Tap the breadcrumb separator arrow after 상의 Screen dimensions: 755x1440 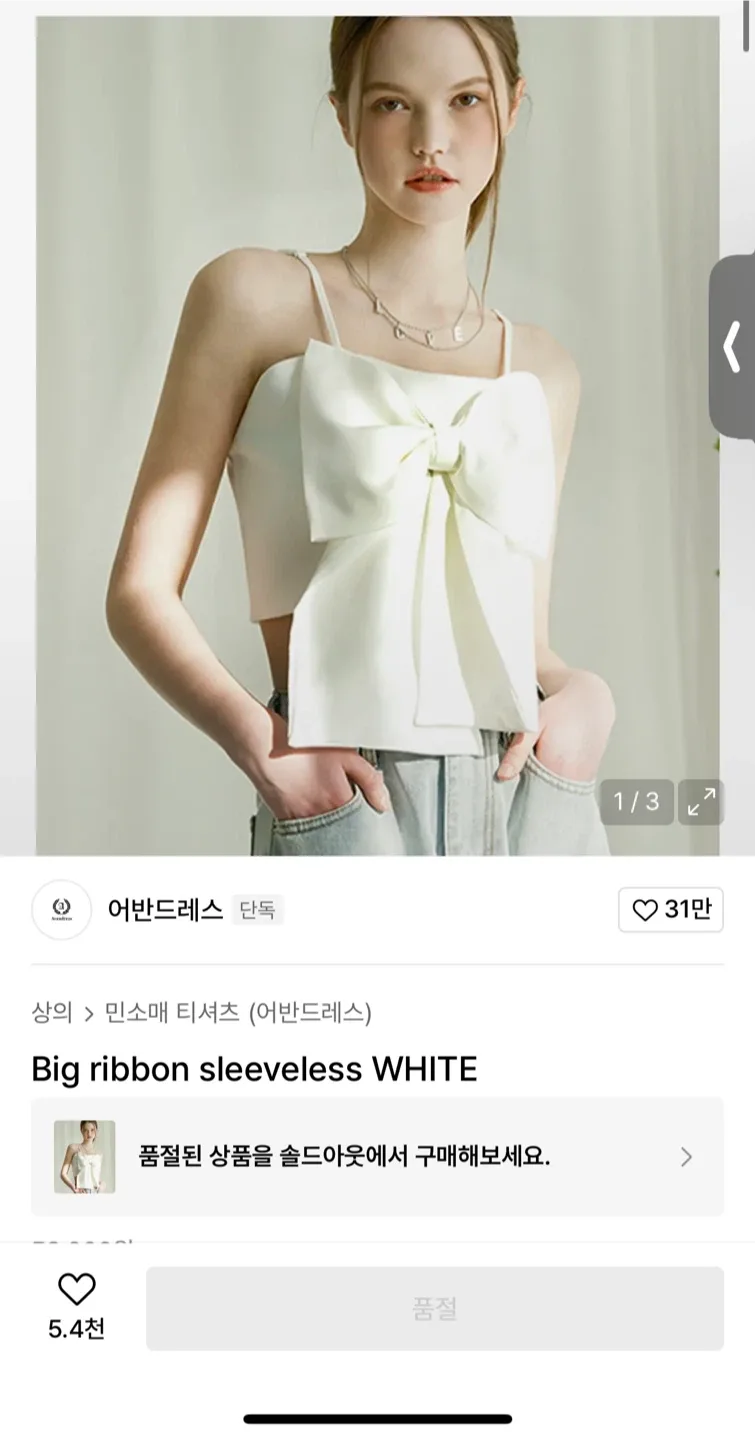pos(88,1013)
